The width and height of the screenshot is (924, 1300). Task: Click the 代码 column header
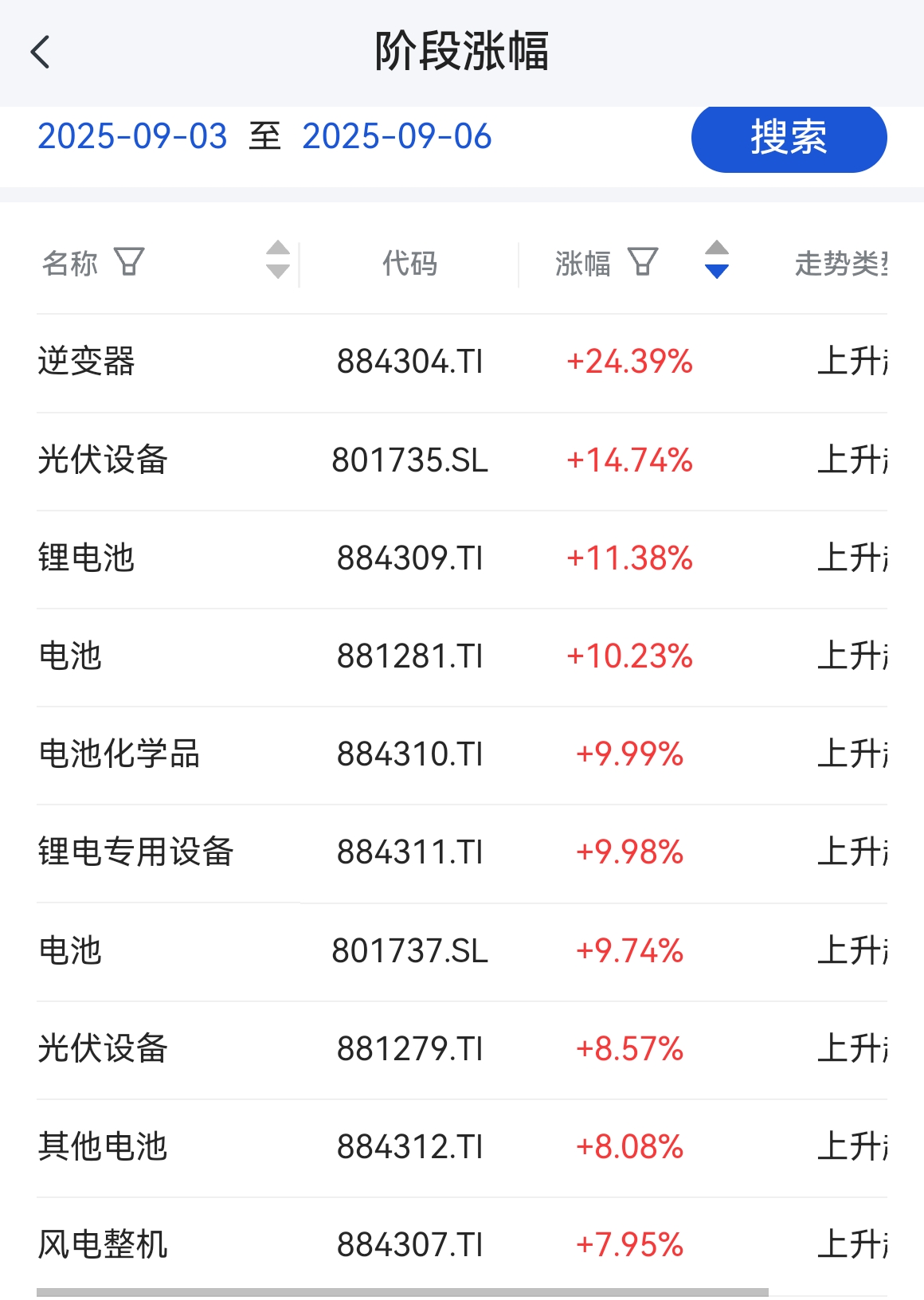409,263
